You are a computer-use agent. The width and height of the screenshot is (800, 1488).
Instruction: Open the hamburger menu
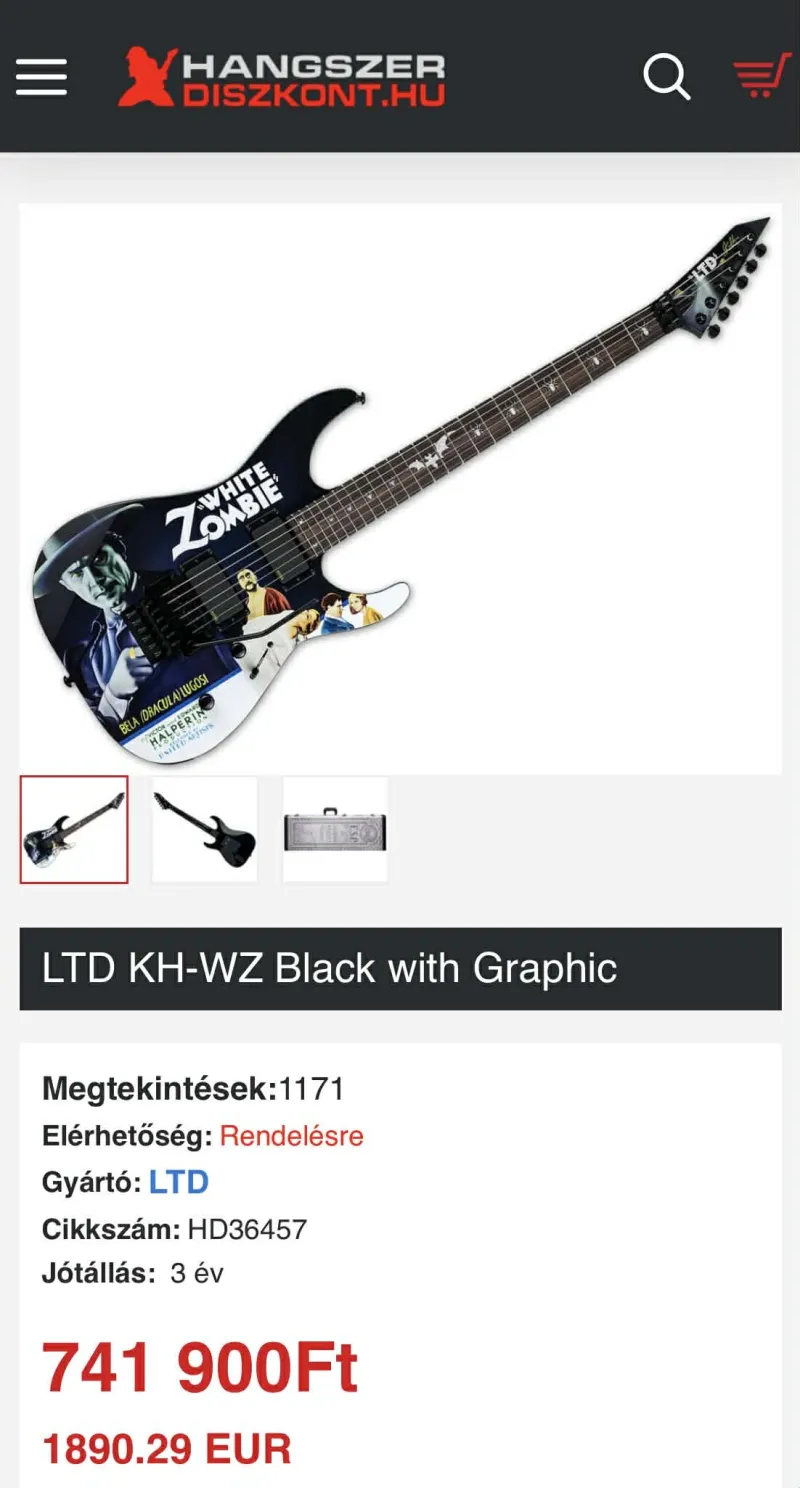tap(41, 77)
